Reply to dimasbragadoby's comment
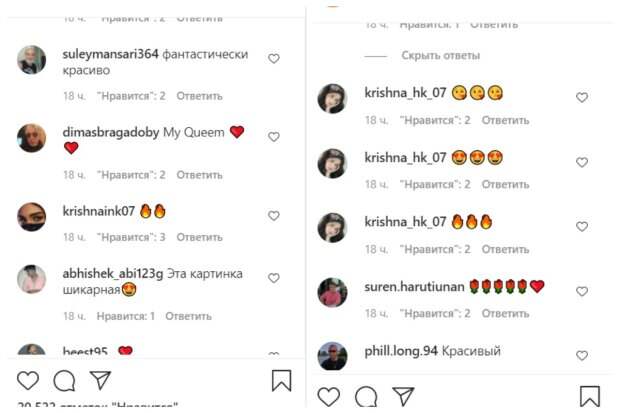This screenshot has width=620, height=413. (199, 175)
